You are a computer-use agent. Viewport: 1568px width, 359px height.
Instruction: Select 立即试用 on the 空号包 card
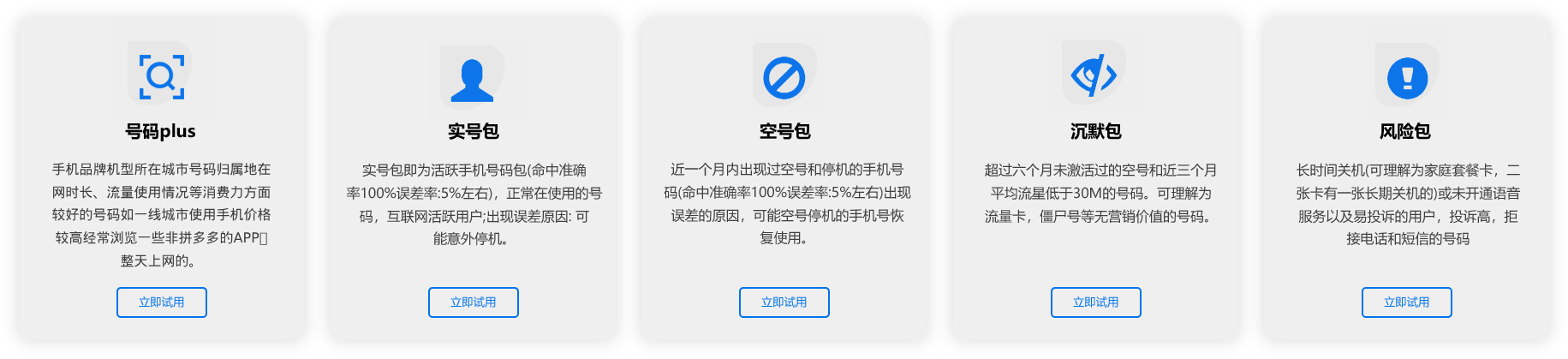784,302
